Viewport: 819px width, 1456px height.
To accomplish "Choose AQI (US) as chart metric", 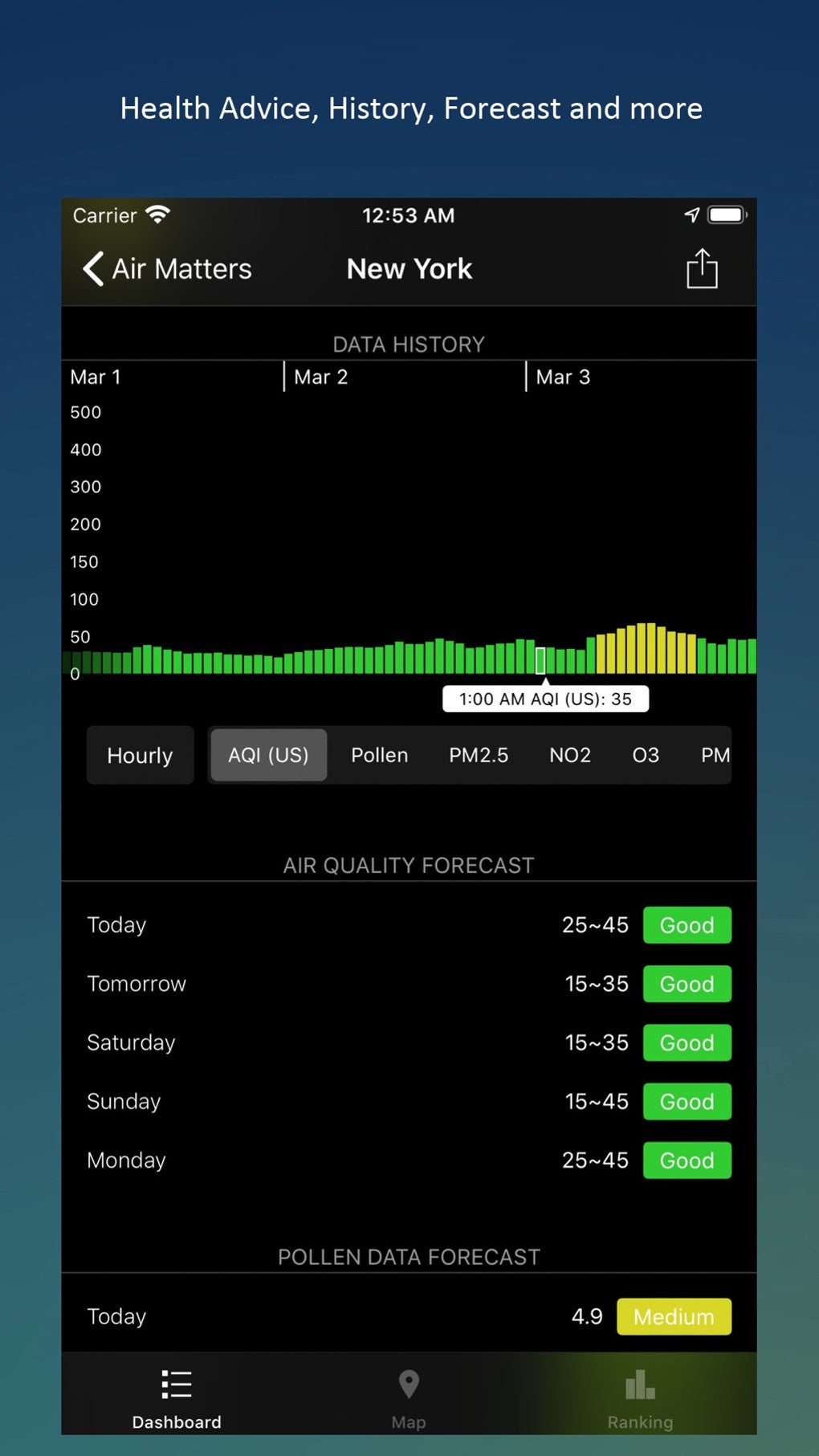I will (267, 755).
